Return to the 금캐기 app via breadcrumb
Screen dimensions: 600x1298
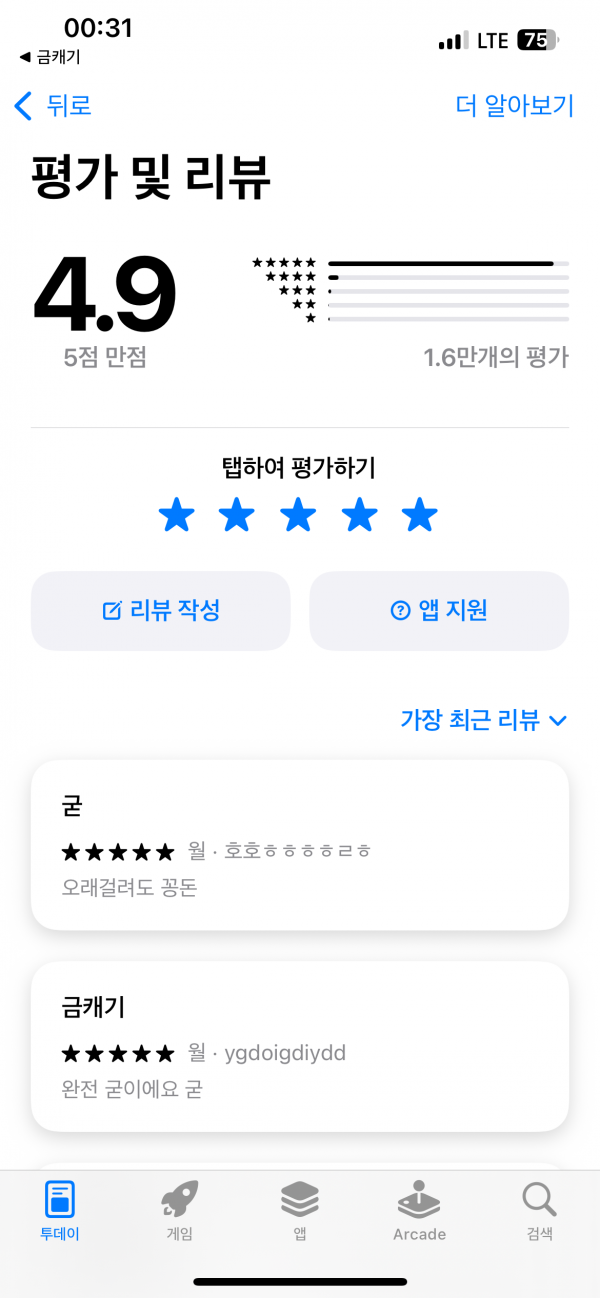point(50,57)
